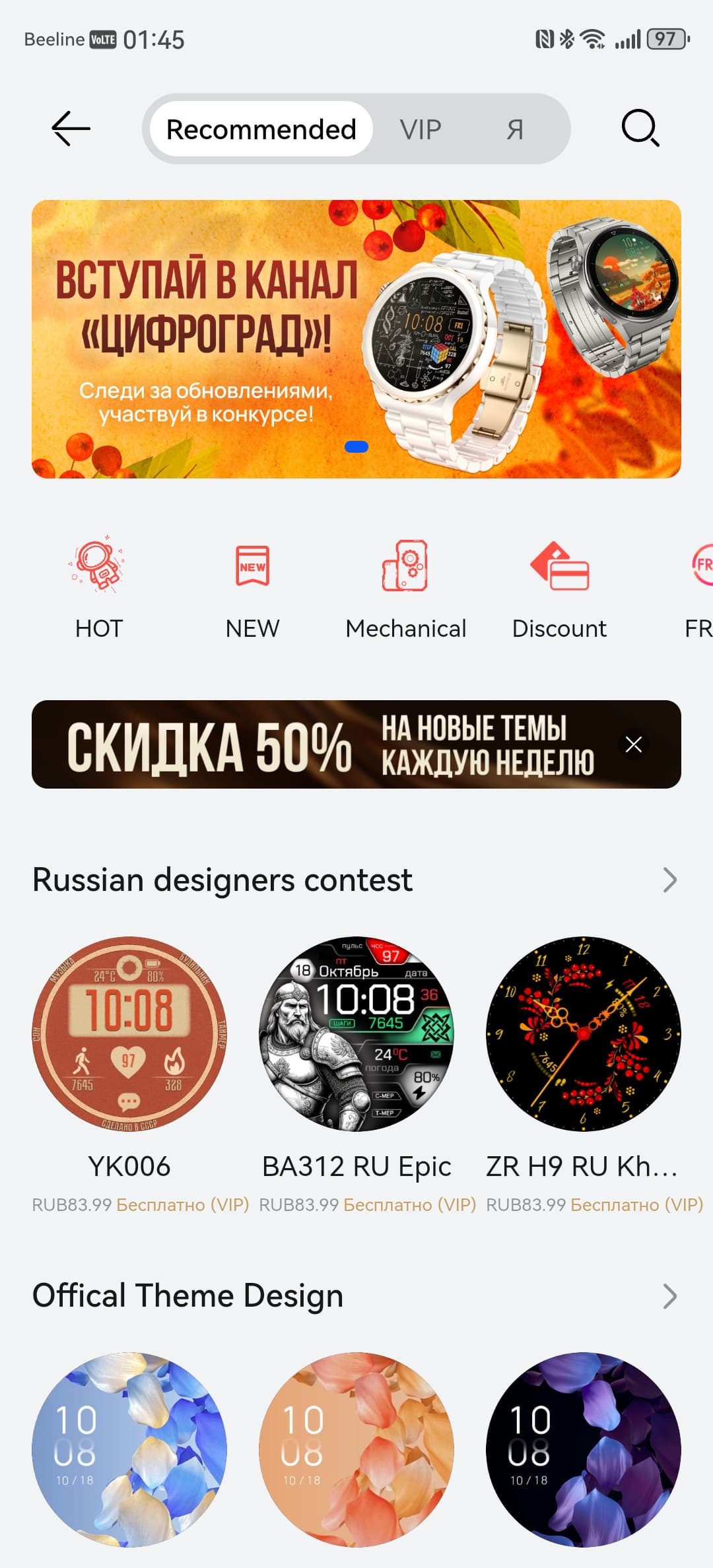View the BA312 RU Epic watch face
This screenshot has height=1568, width=713.
pyautogui.click(x=356, y=1034)
